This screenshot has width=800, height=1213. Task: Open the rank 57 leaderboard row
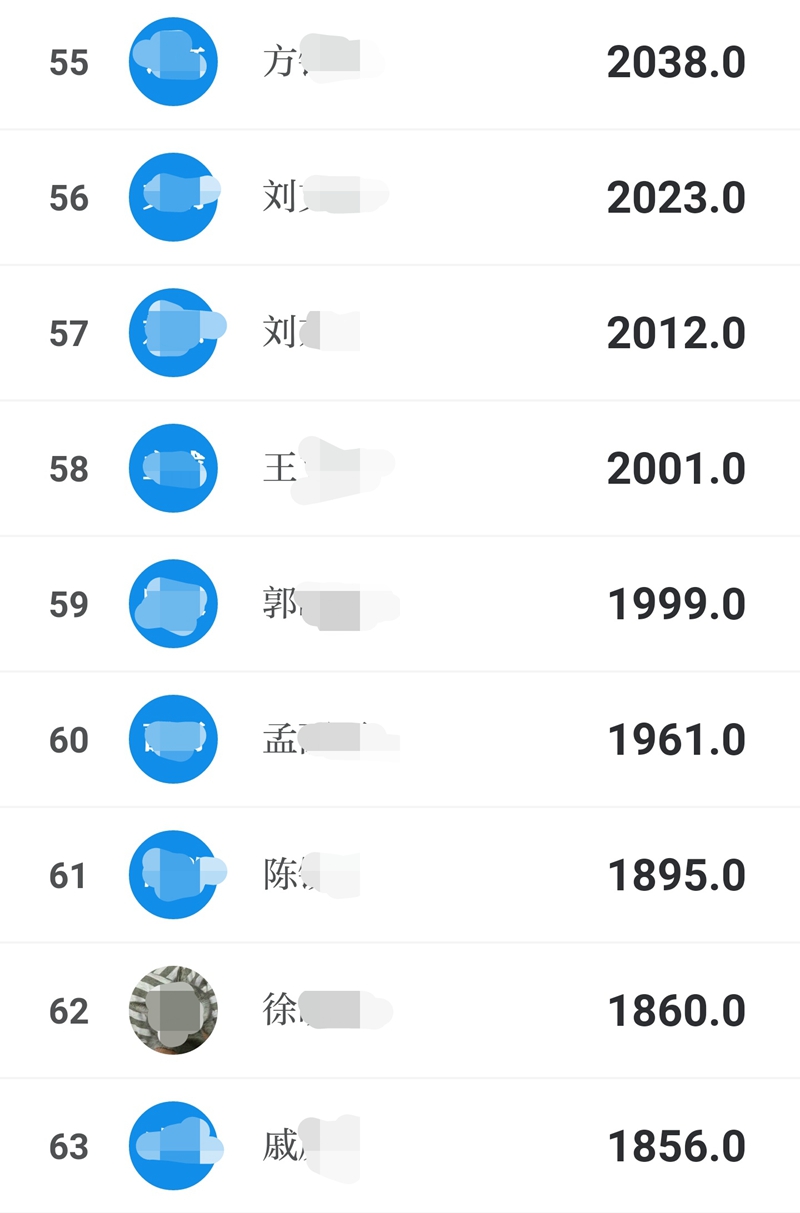point(400,332)
